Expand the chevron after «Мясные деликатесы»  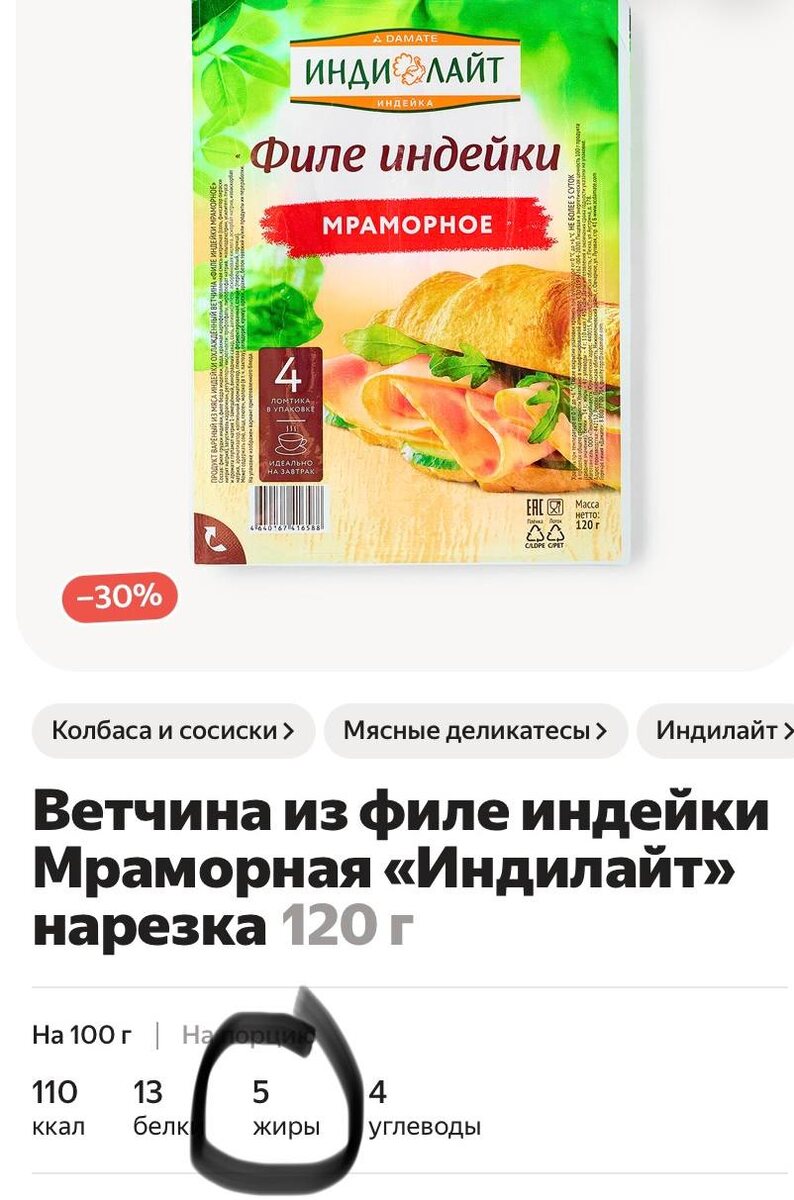[602, 732]
